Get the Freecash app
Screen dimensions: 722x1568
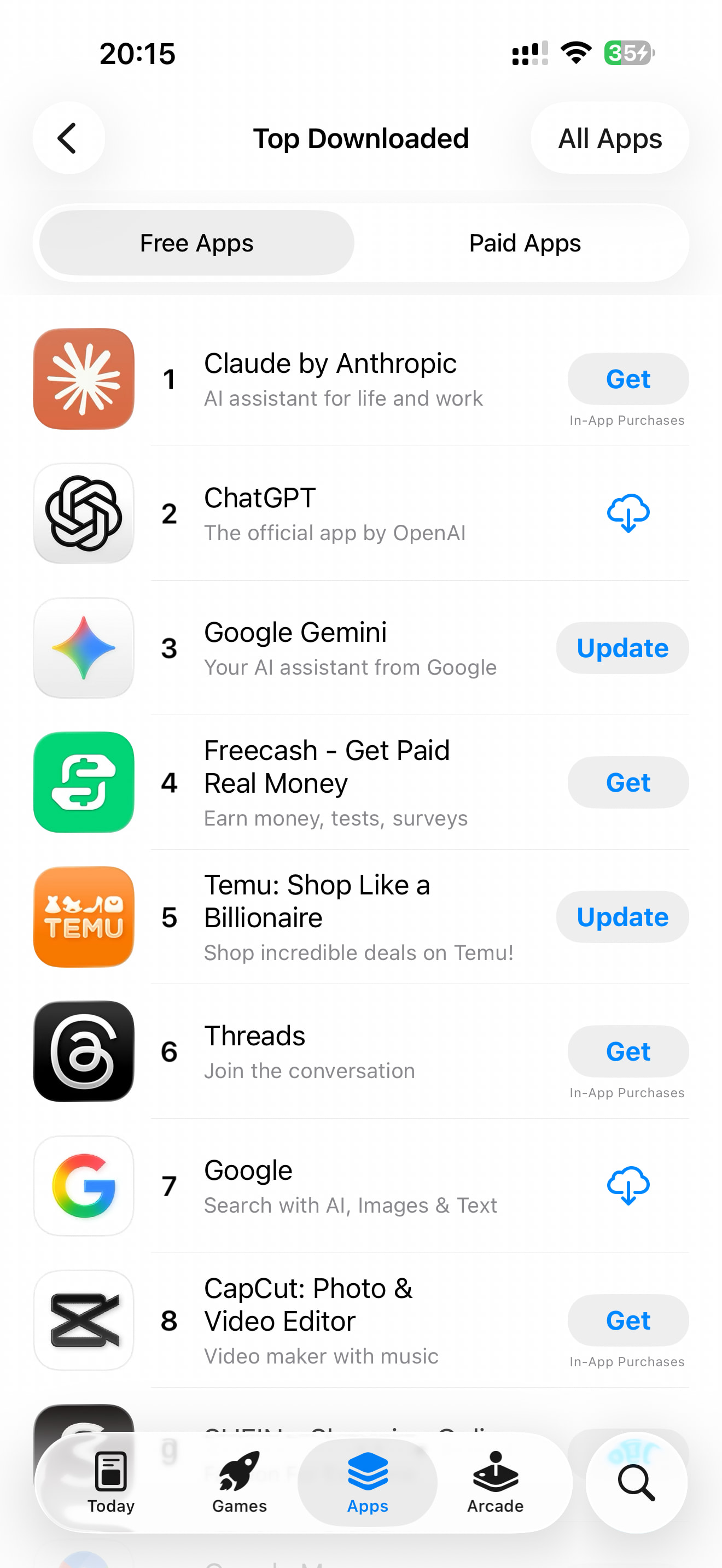(x=627, y=782)
